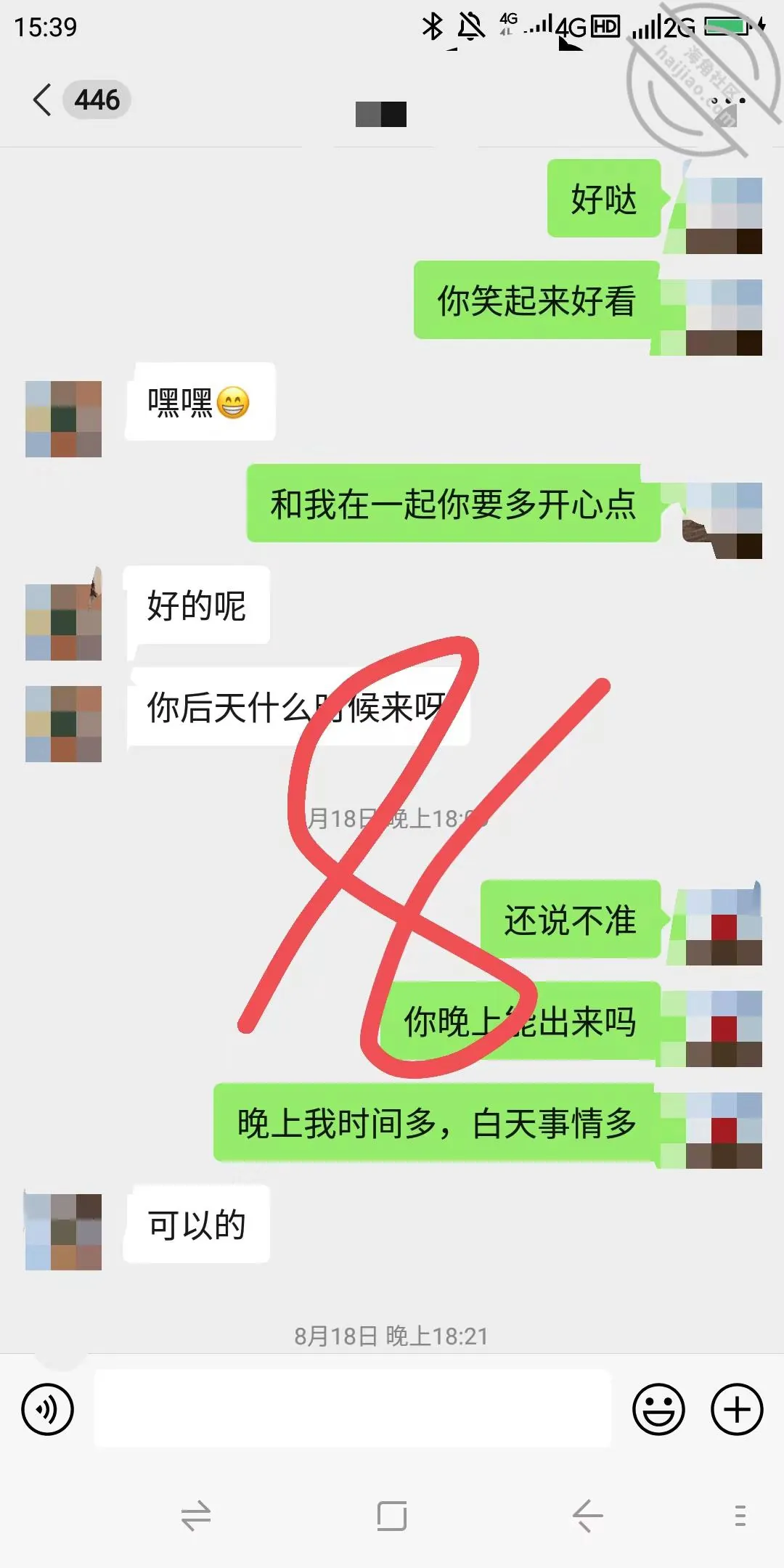
Task: Tap the message text field
Action: click(x=353, y=1408)
